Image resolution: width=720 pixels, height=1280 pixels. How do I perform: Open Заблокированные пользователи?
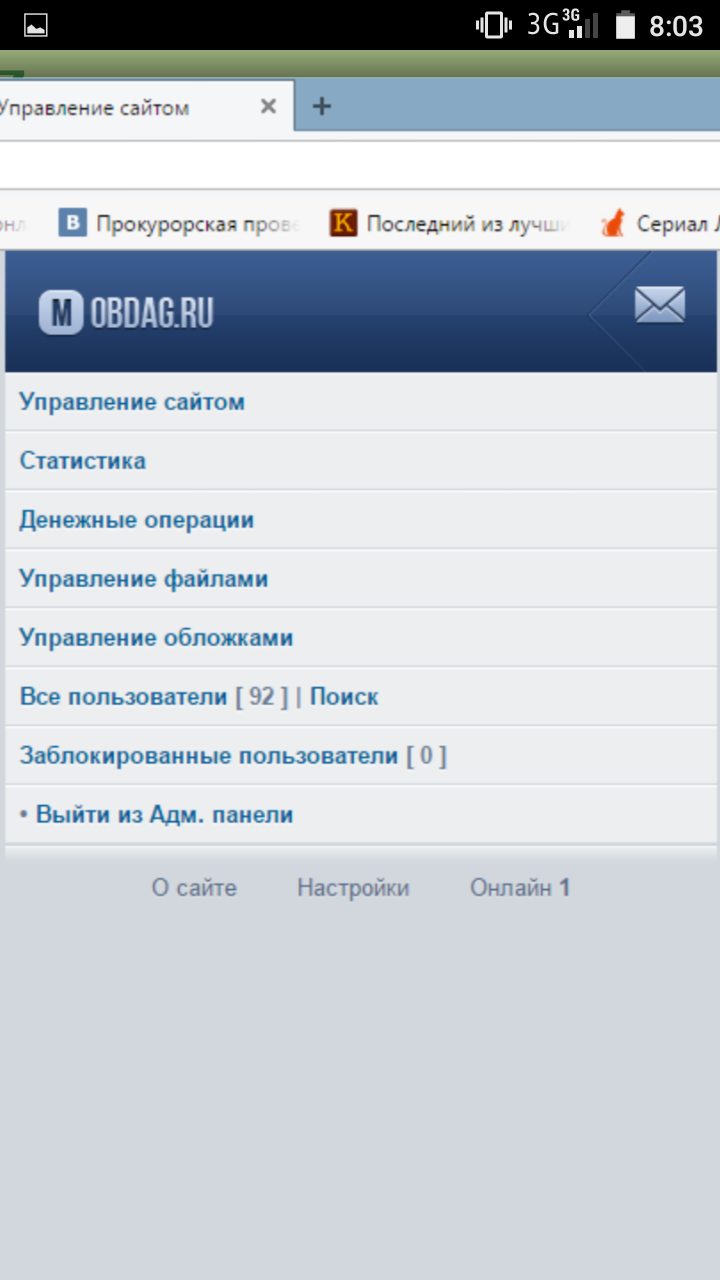[209, 756]
